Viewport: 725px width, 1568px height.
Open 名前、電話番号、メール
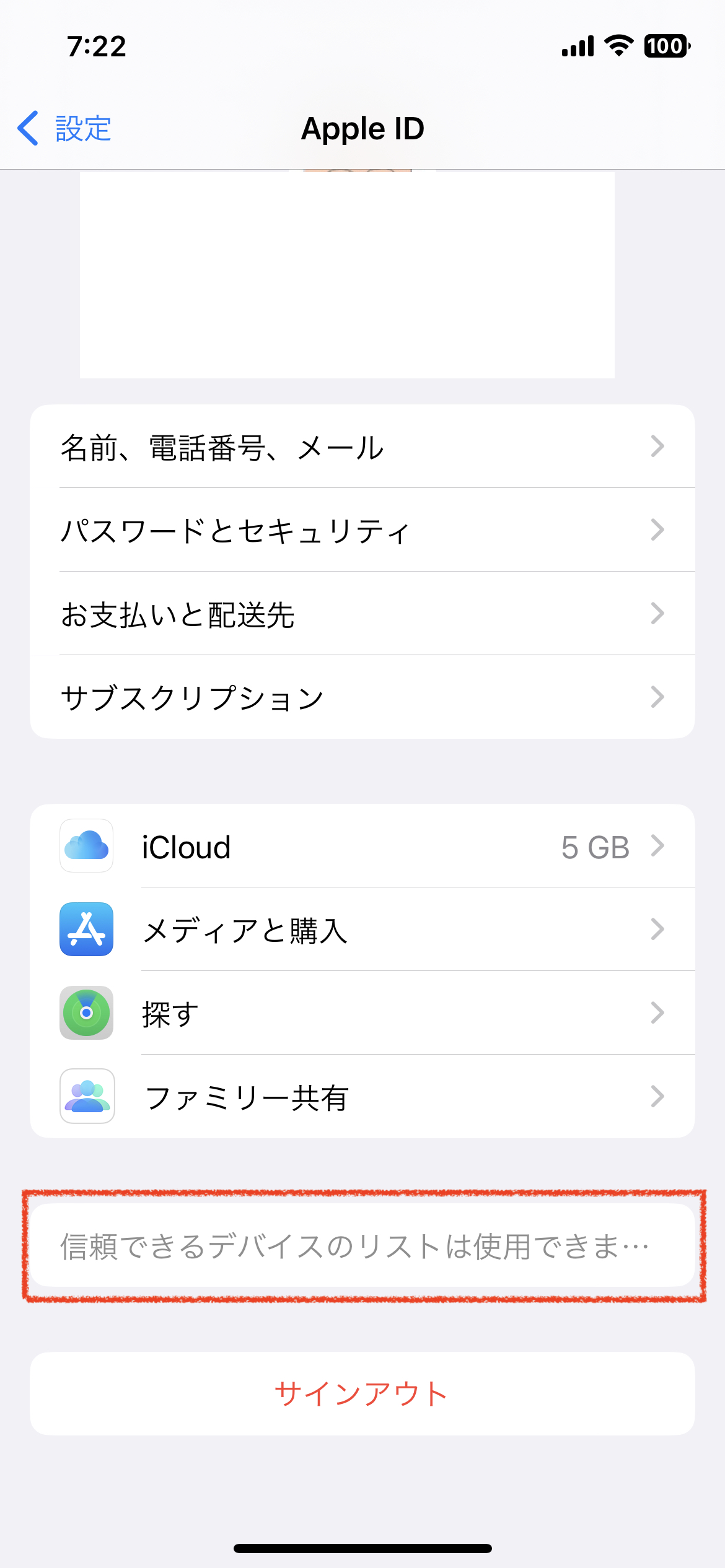click(x=362, y=446)
